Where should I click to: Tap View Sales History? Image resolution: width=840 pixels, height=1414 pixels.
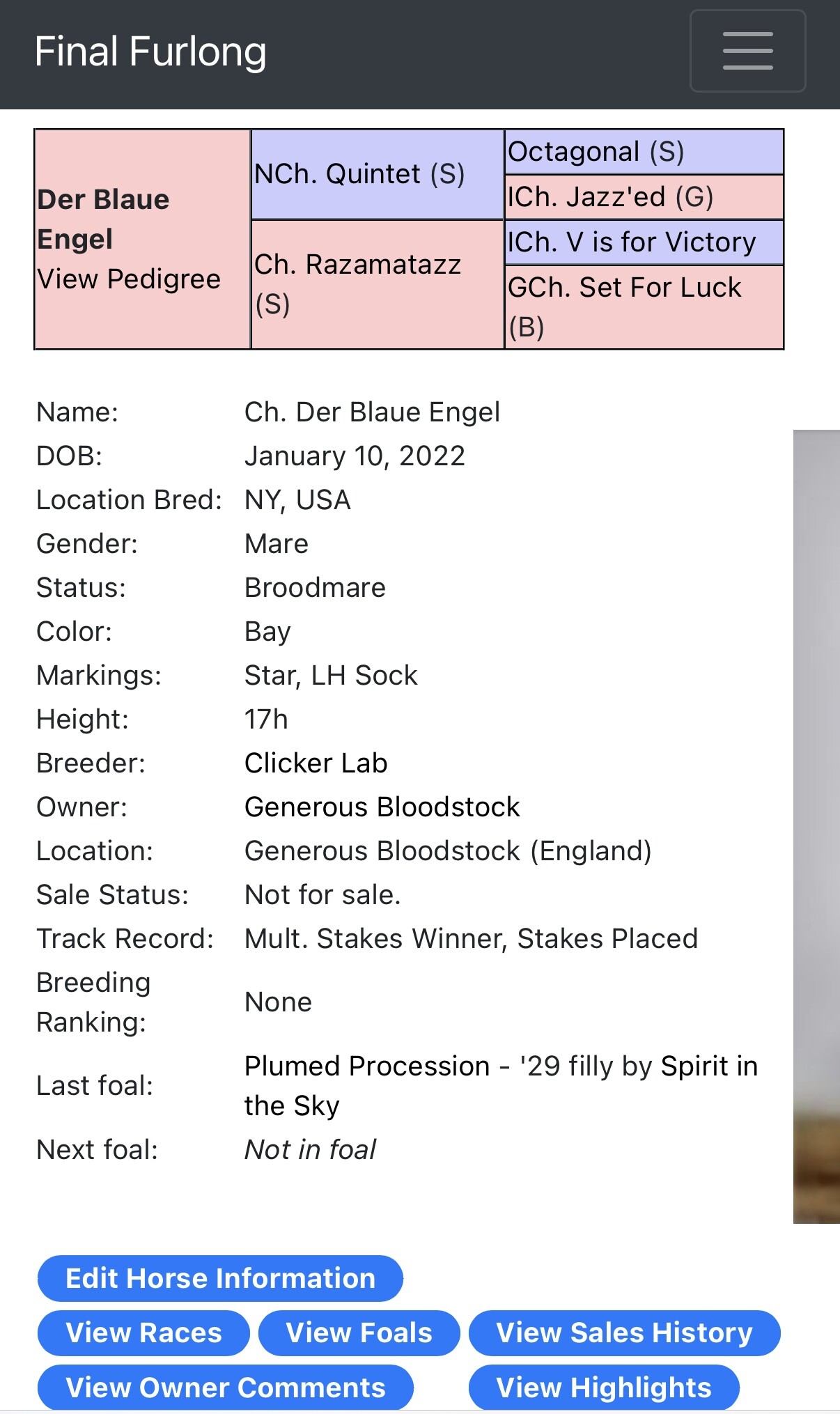click(624, 1333)
